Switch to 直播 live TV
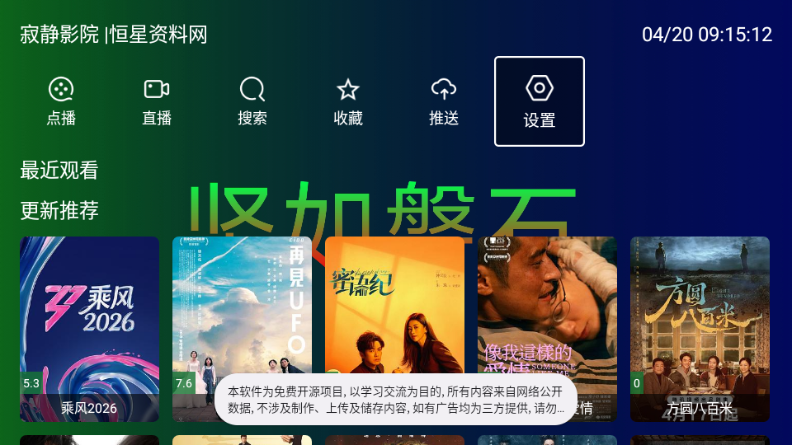792x445 pixels. 157,101
